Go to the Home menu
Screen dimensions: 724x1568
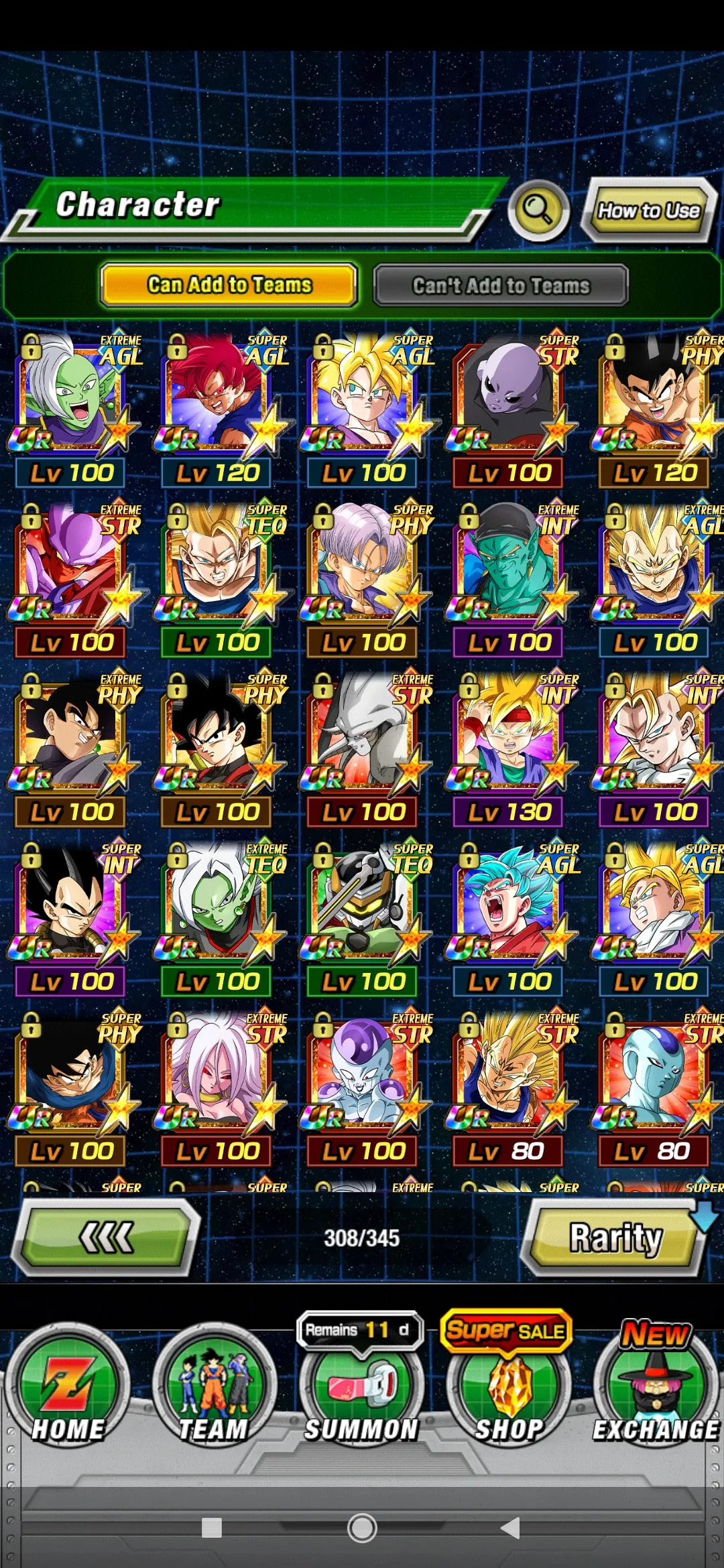click(x=67, y=1387)
